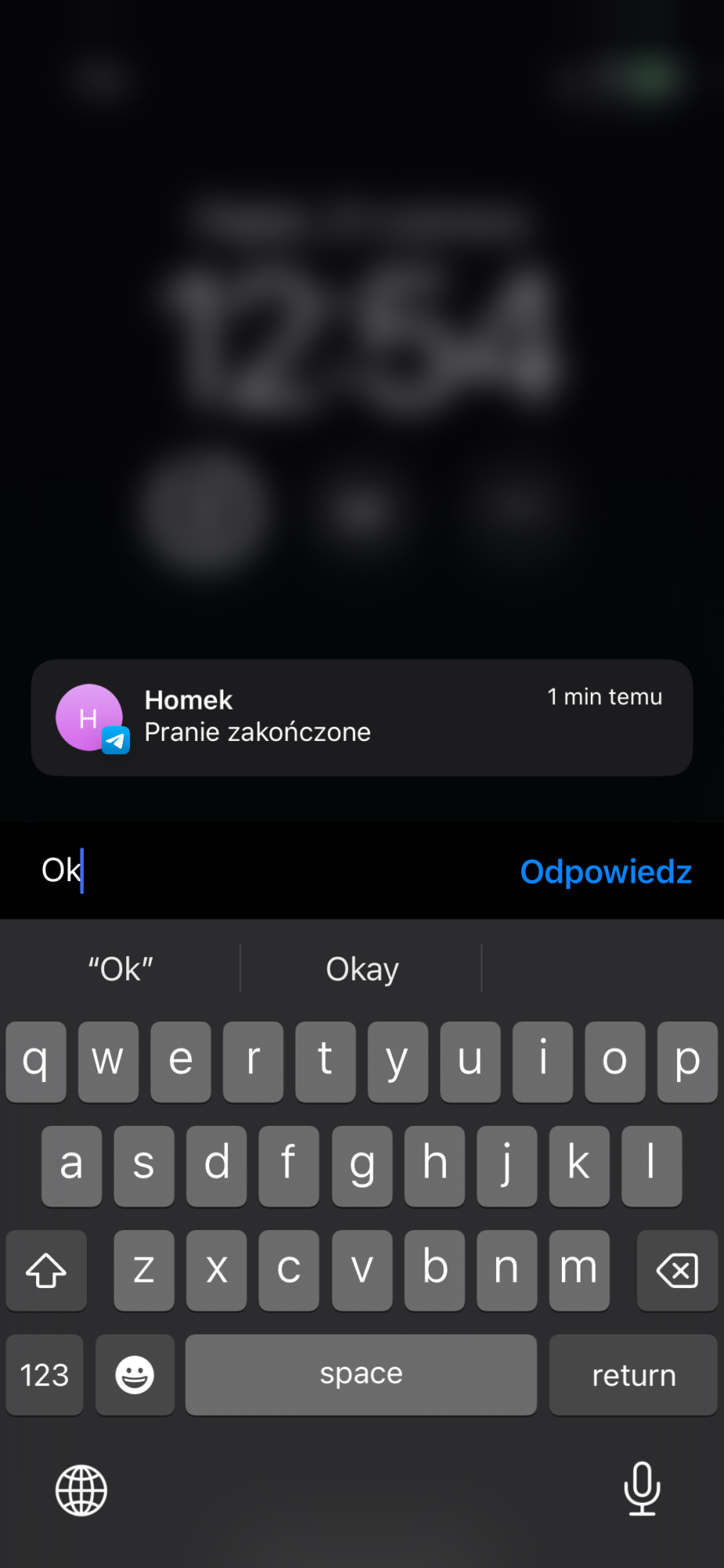Hit the return key

(633, 1375)
